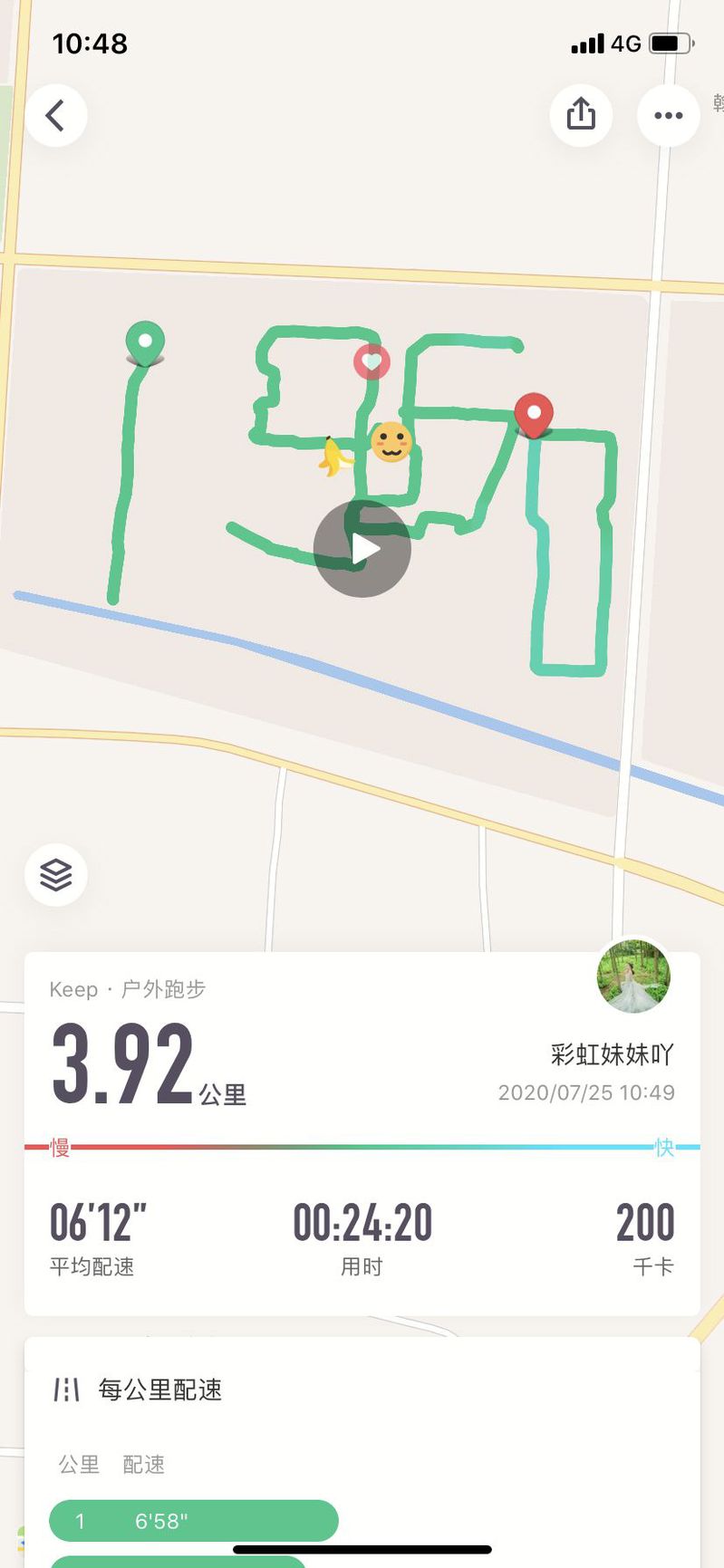Image resolution: width=724 pixels, height=1568 pixels.
Task: Open the map layers button
Action: tap(56, 874)
